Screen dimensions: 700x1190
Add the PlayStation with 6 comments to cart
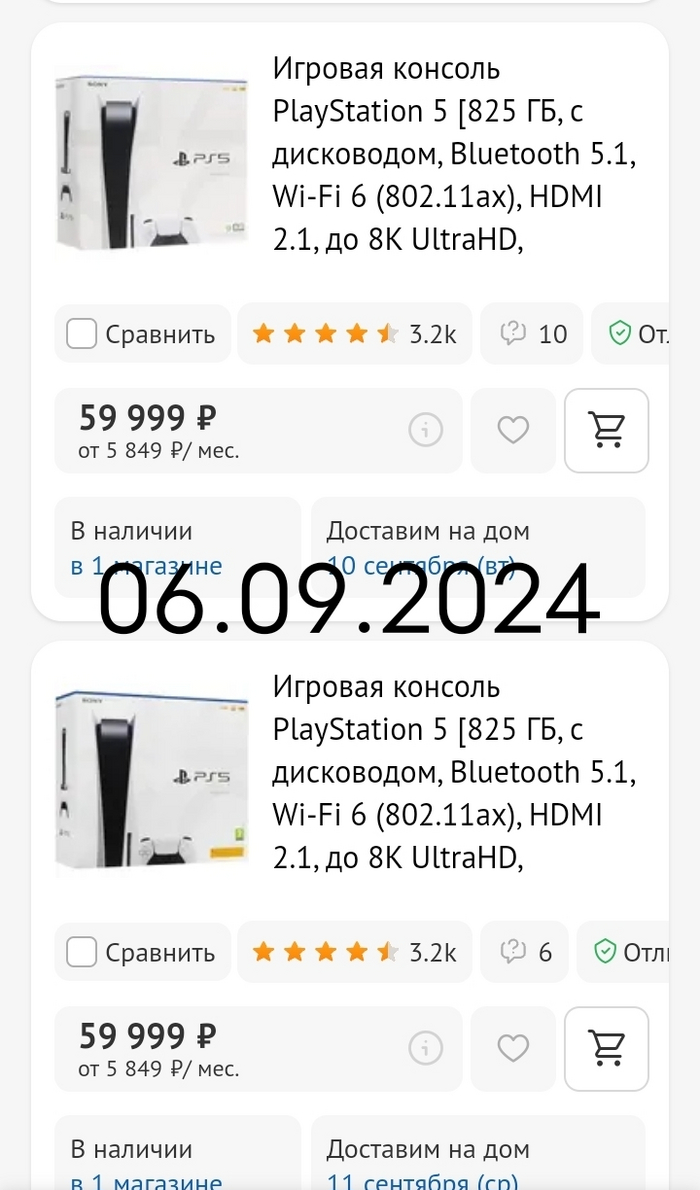(607, 1049)
